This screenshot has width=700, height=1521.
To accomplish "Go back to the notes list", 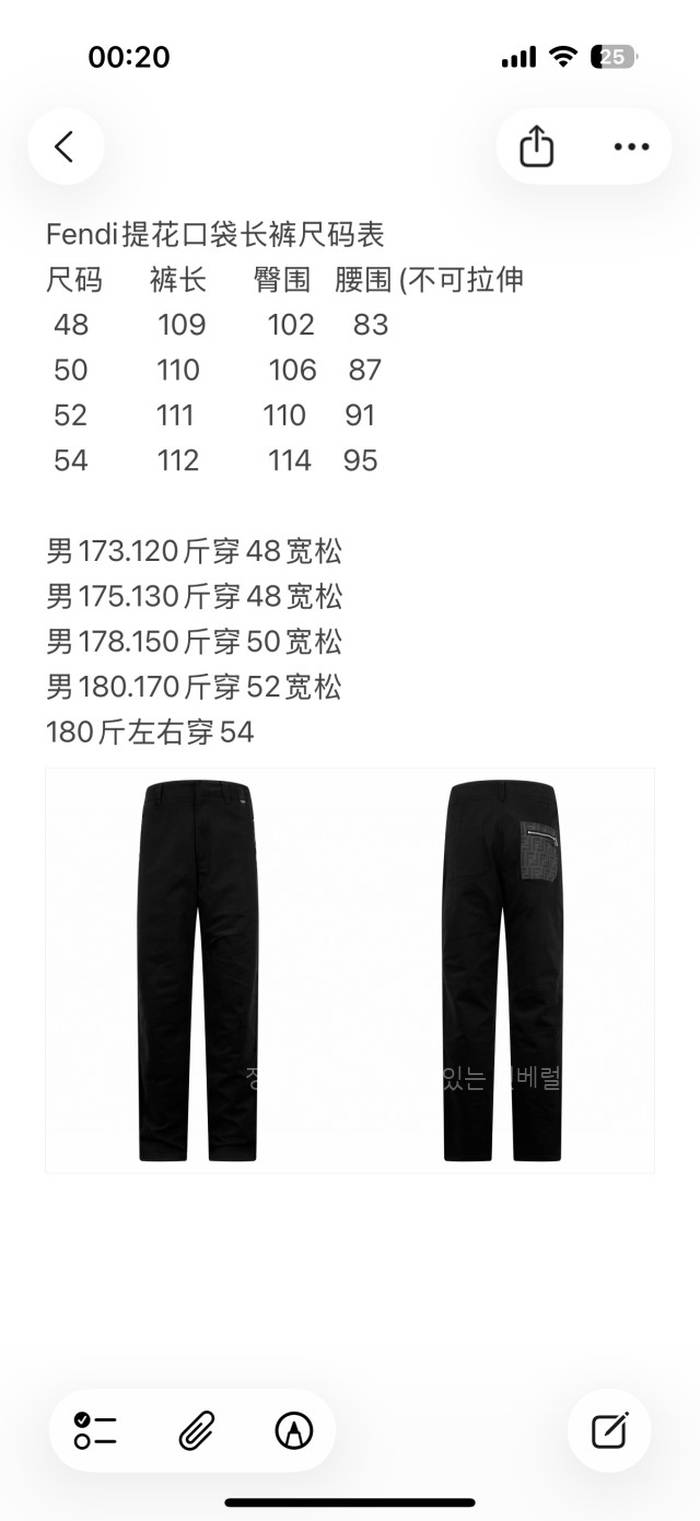I will click(x=65, y=148).
